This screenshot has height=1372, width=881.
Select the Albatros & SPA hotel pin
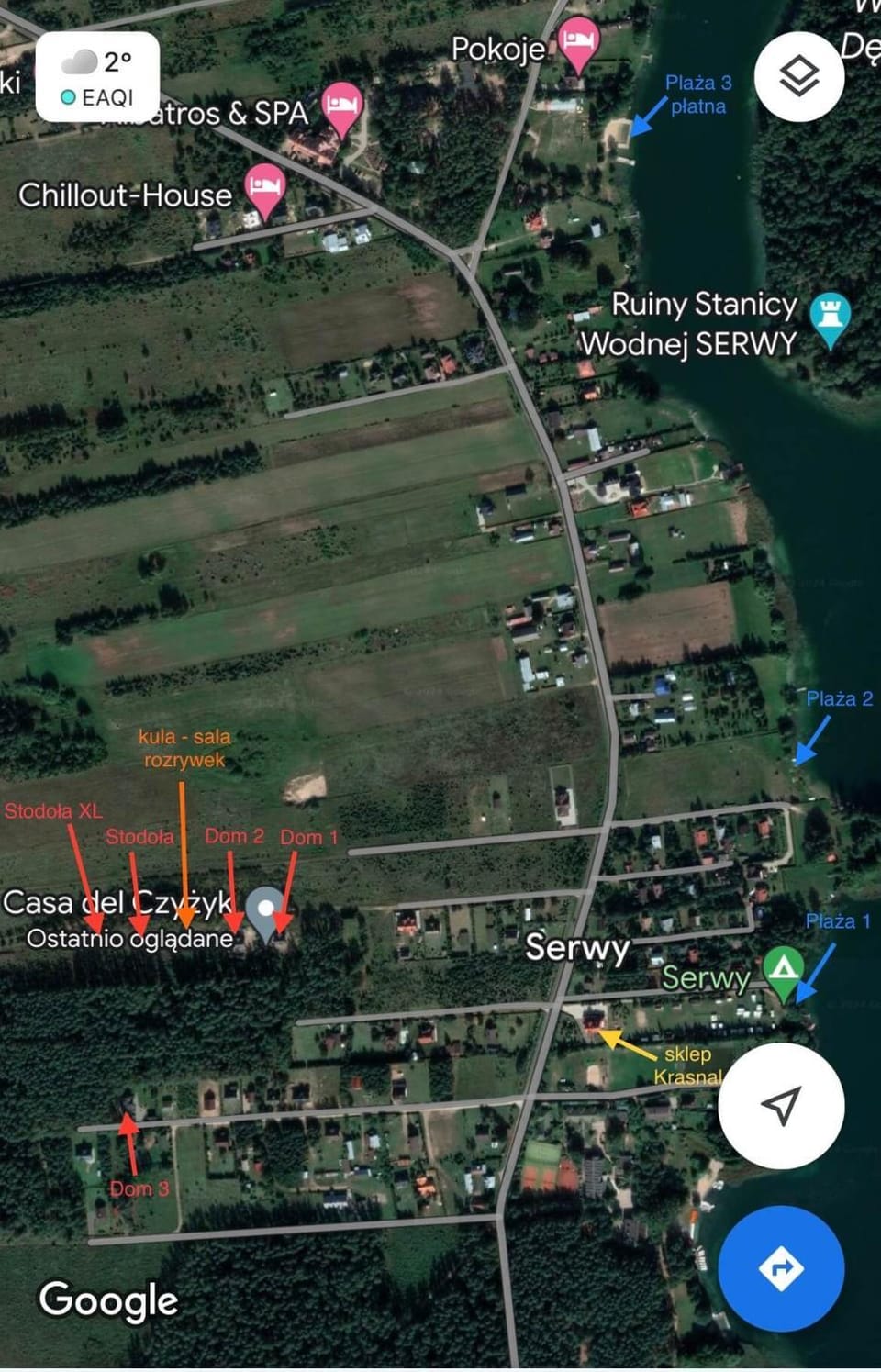[x=341, y=107]
